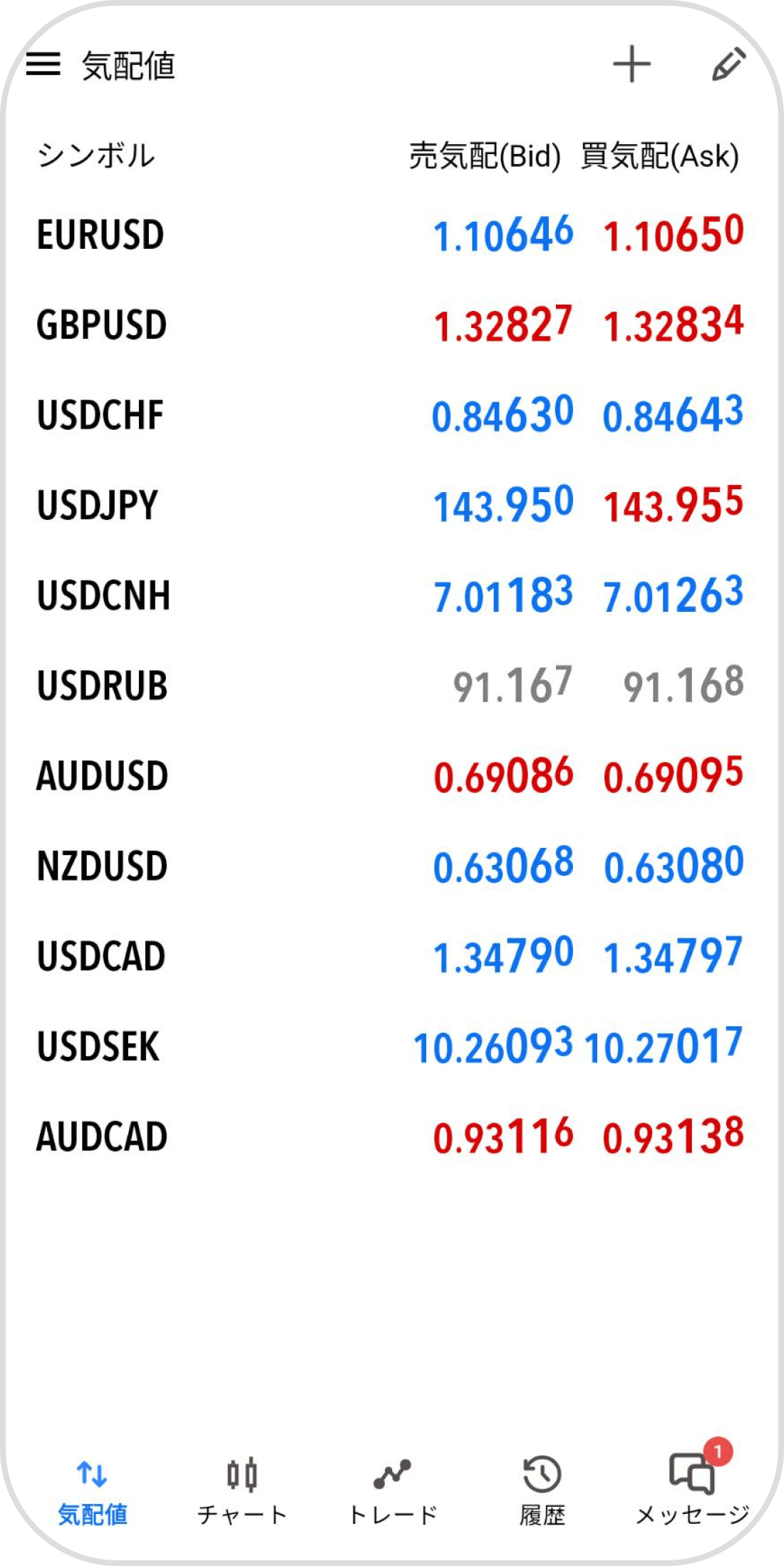784x1566 pixels.
Task: Edit the quotes list with pencil icon
Action: point(728,64)
